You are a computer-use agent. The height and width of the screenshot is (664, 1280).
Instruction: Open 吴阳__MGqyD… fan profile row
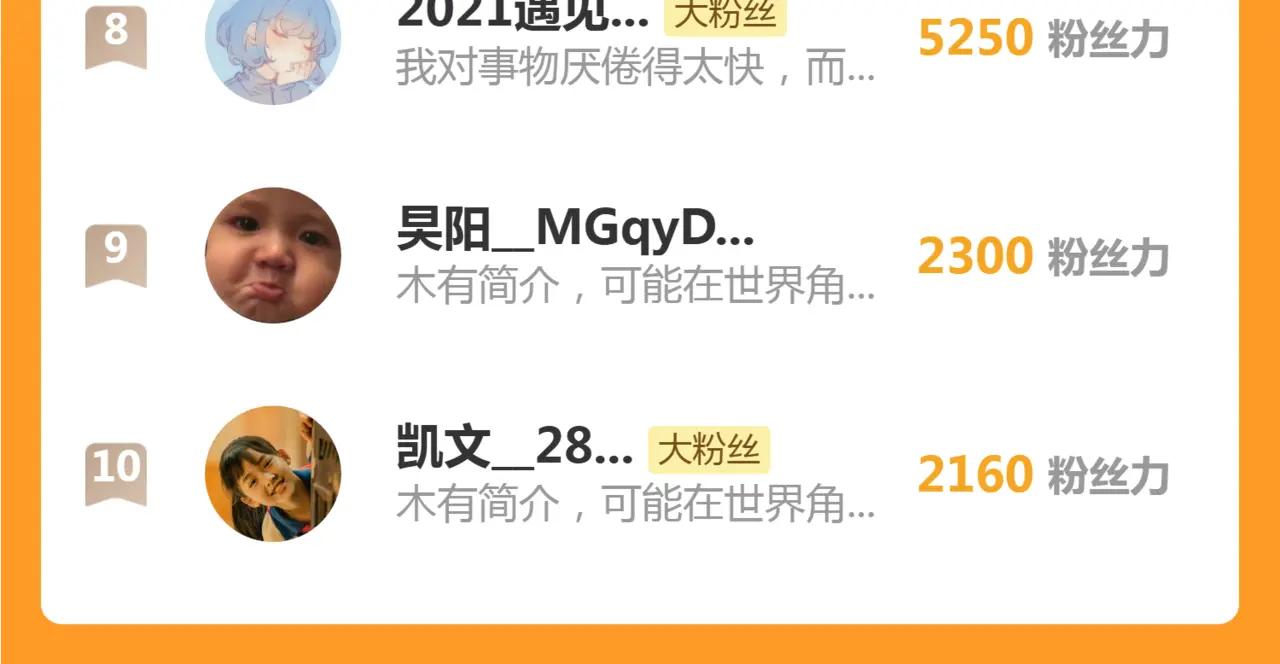tap(640, 256)
